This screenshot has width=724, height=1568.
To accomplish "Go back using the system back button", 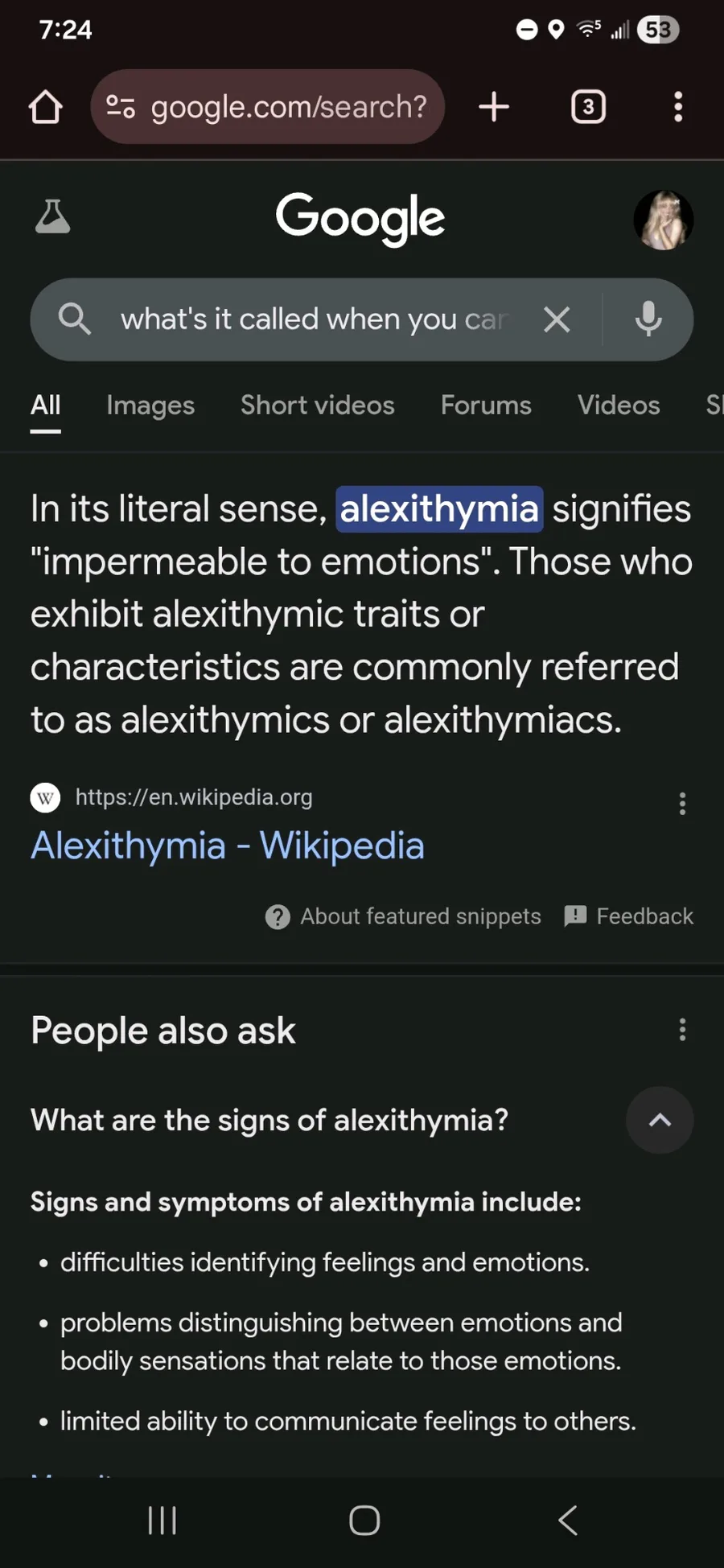I will pos(568,1520).
